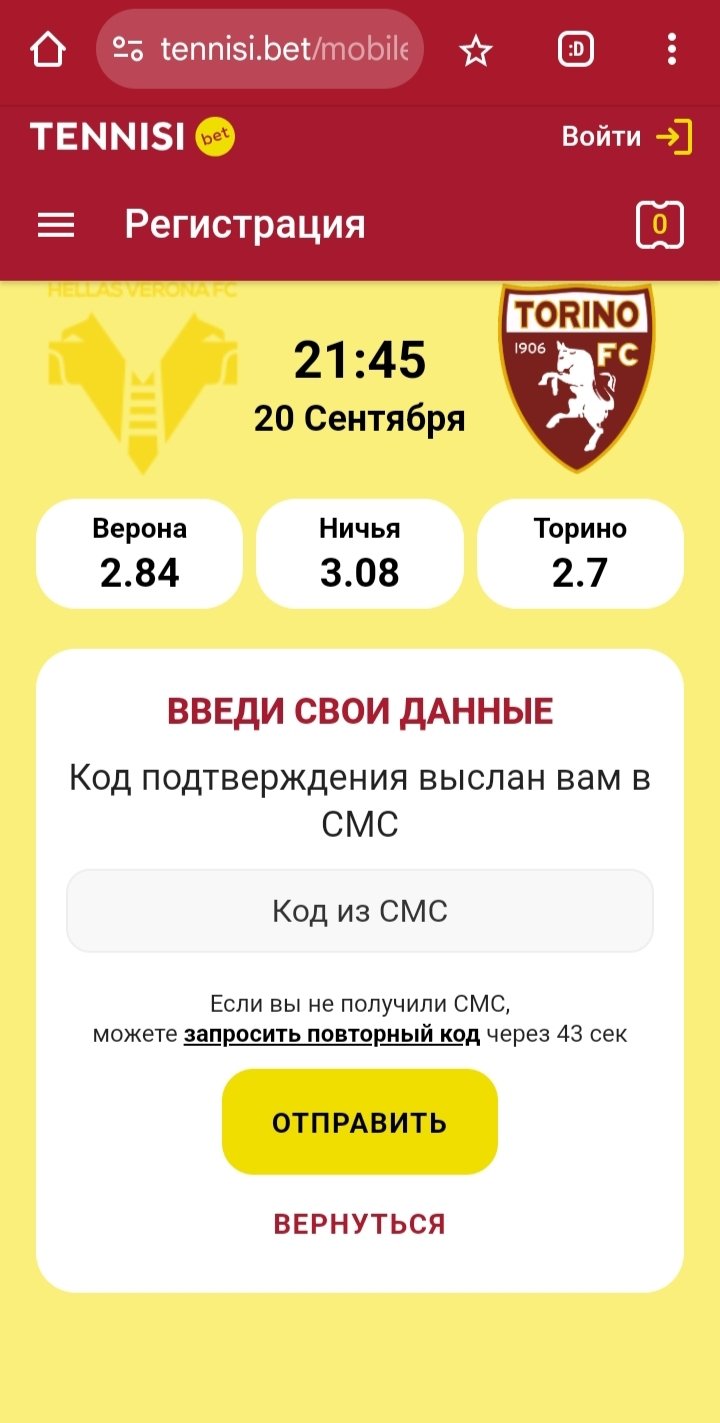The image size is (720, 1423).
Task: Select Торино win odds 2.7
Action: 580,553
